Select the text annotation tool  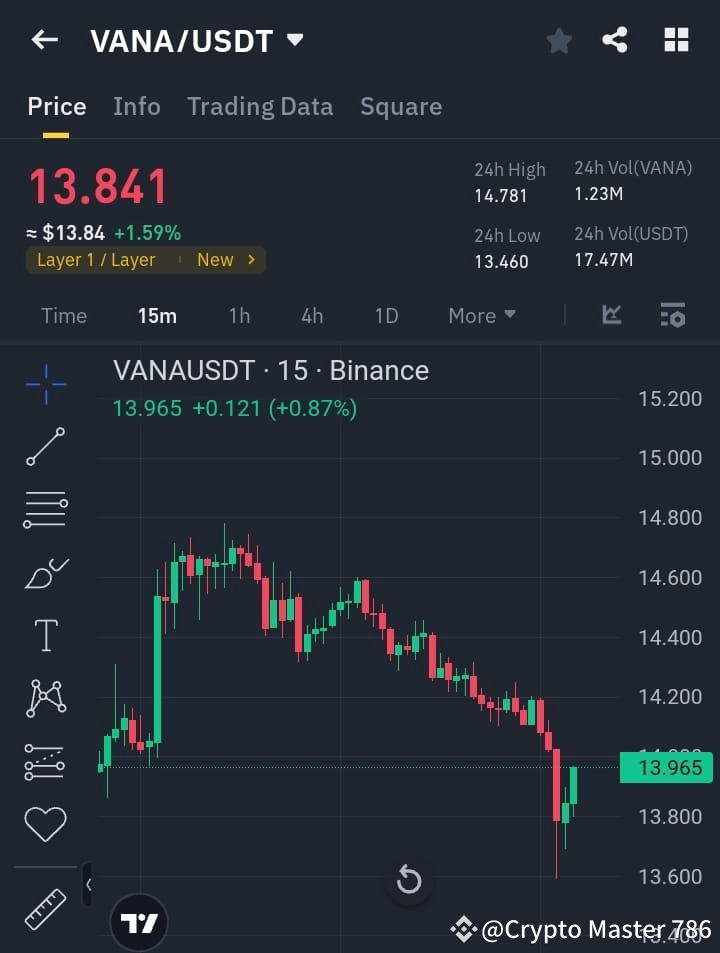pyautogui.click(x=45, y=634)
